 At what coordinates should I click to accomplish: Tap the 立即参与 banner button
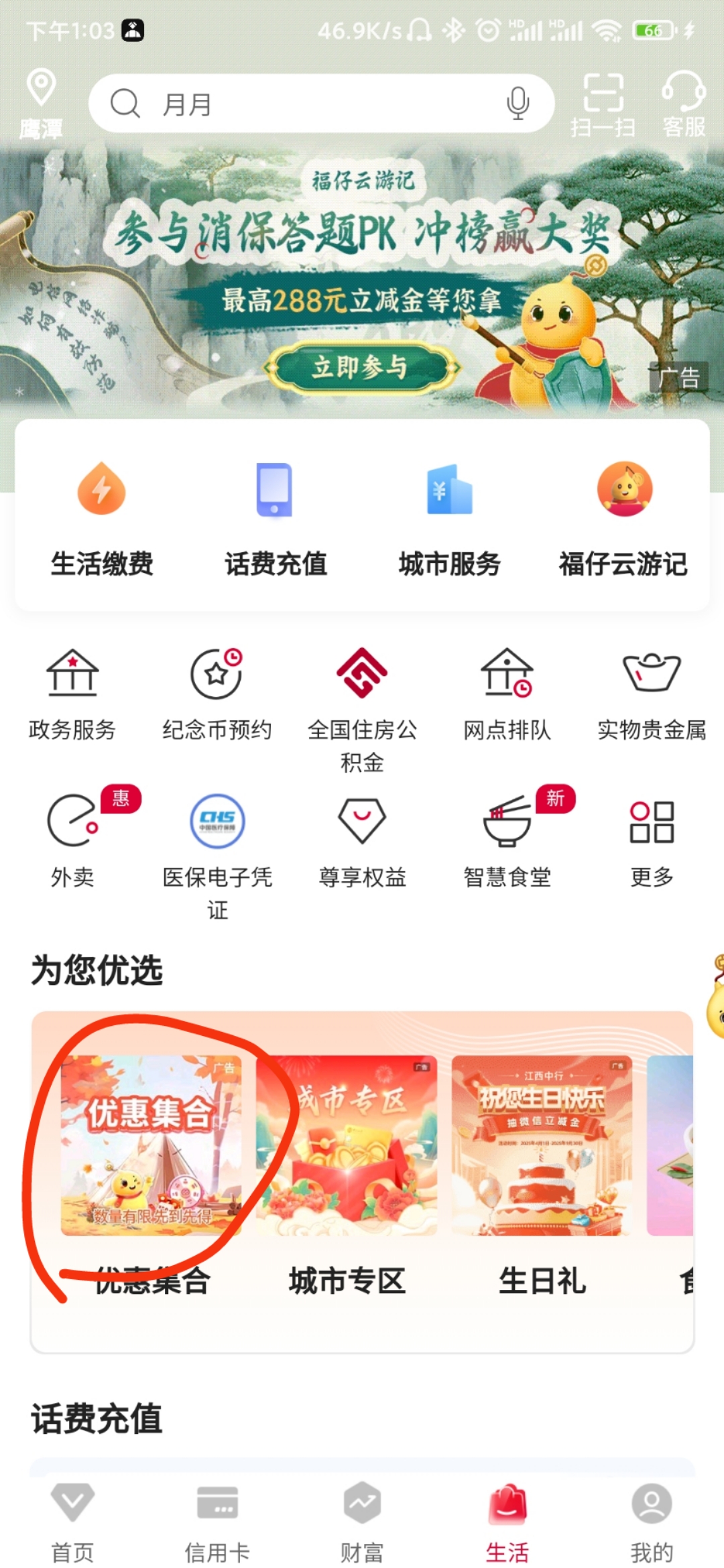point(361,367)
